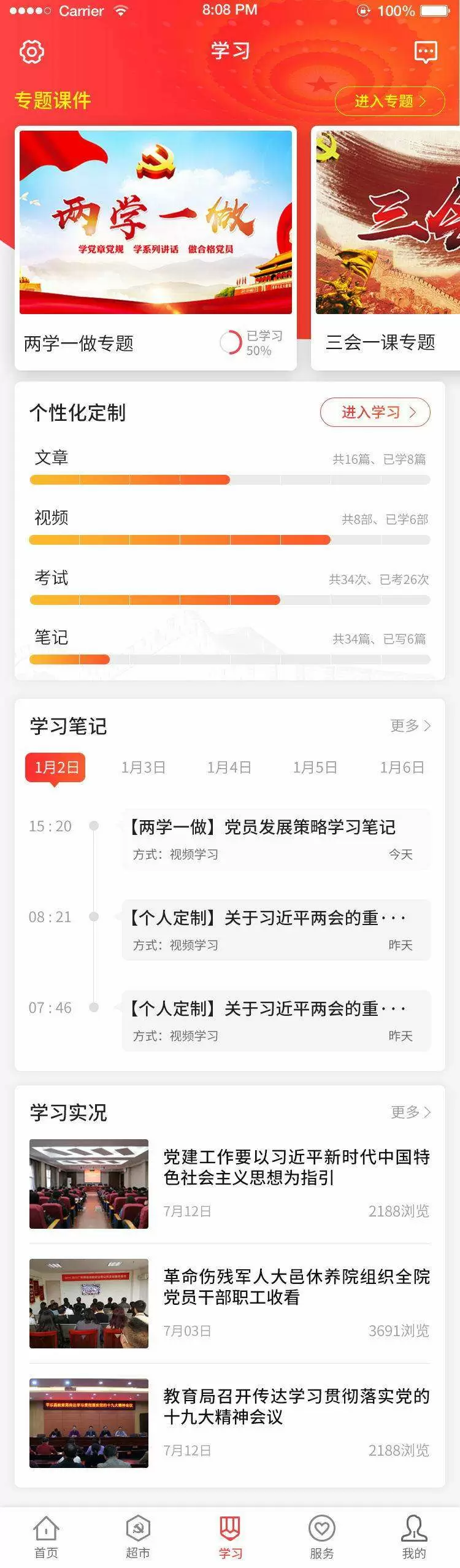The height and width of the screenshot is (1568, 460).
Task: Open the messages chat icon
Action: pos(426,52)
